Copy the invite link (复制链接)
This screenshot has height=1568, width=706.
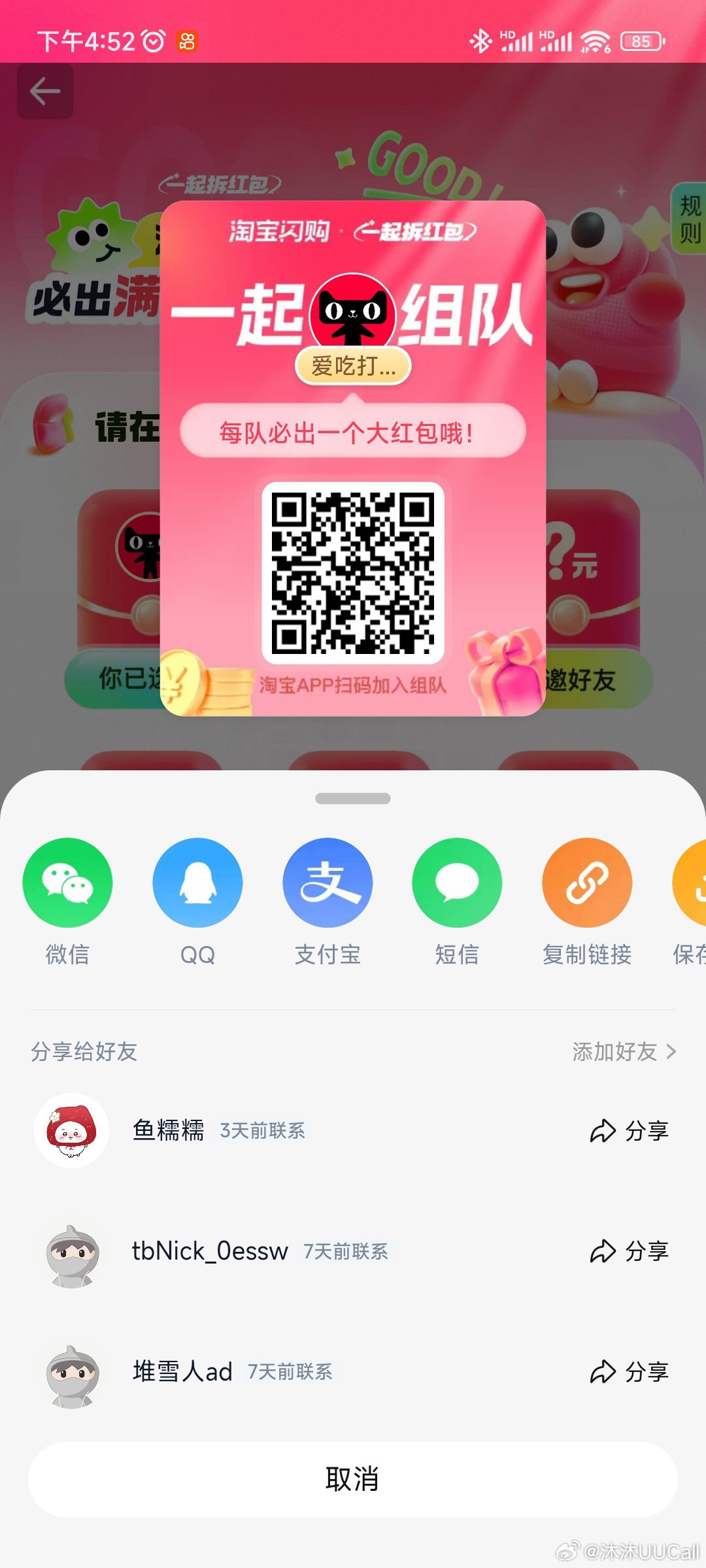[587, 883]
